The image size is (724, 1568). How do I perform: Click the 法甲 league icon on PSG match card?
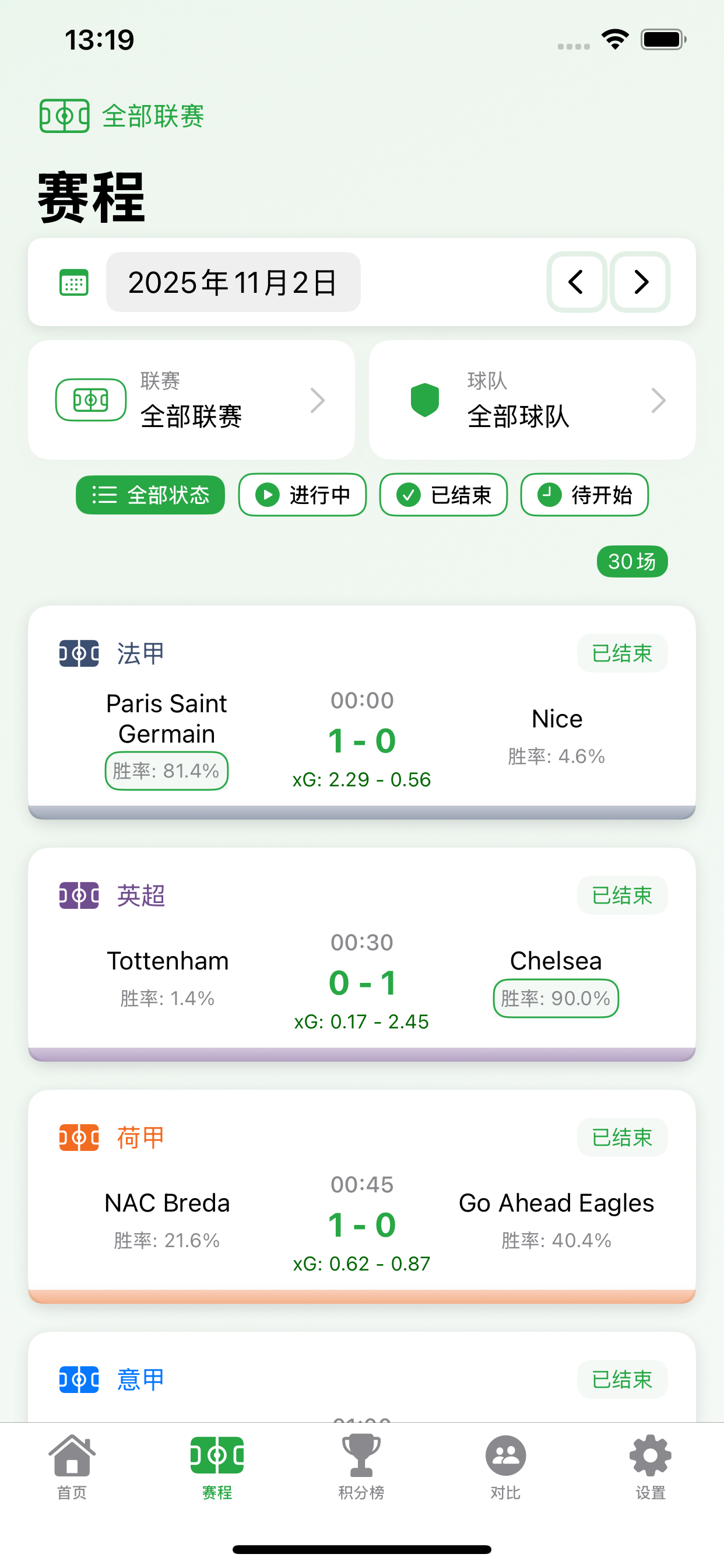click(79, 652)
